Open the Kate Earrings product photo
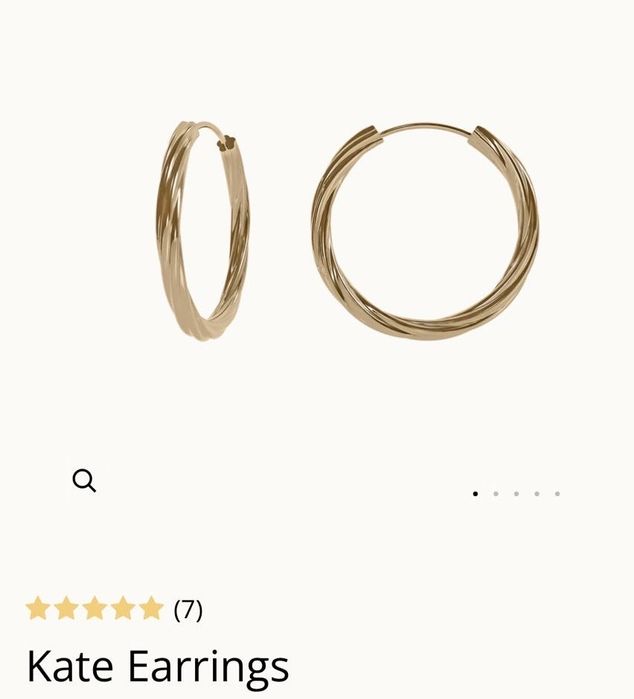This screenshot has width=634, height=699. 345,230
